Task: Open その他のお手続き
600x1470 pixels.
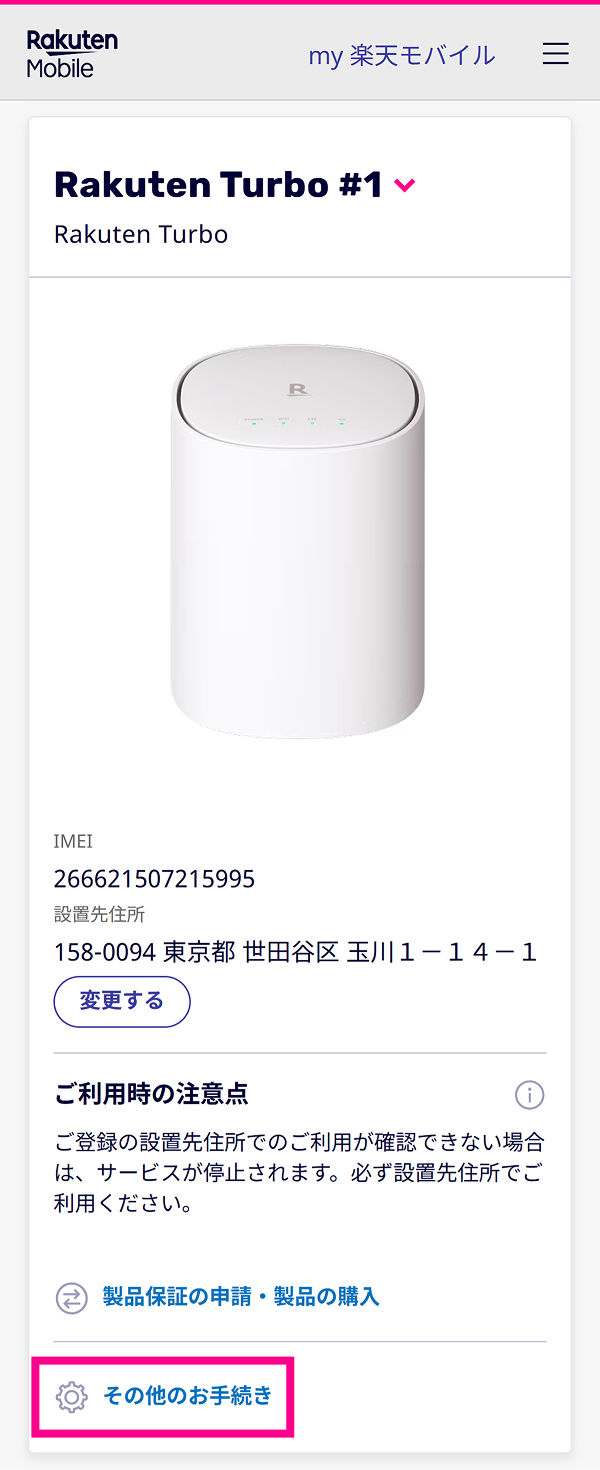Action: [187, 1396]
